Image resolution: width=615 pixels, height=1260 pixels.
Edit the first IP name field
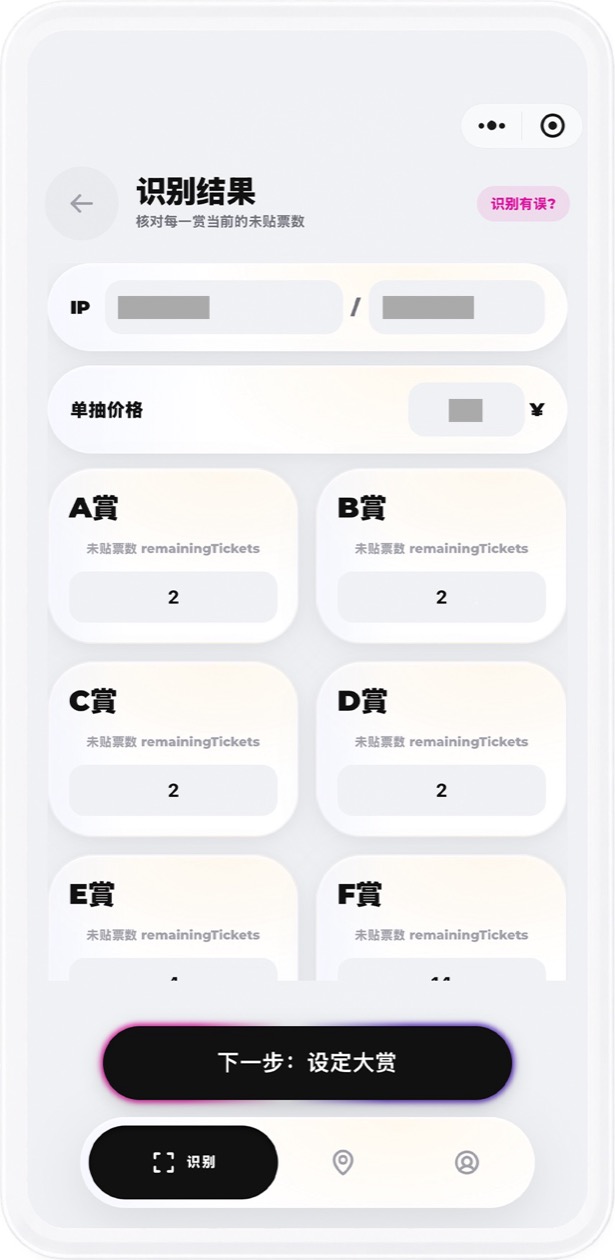pos(224,307)
